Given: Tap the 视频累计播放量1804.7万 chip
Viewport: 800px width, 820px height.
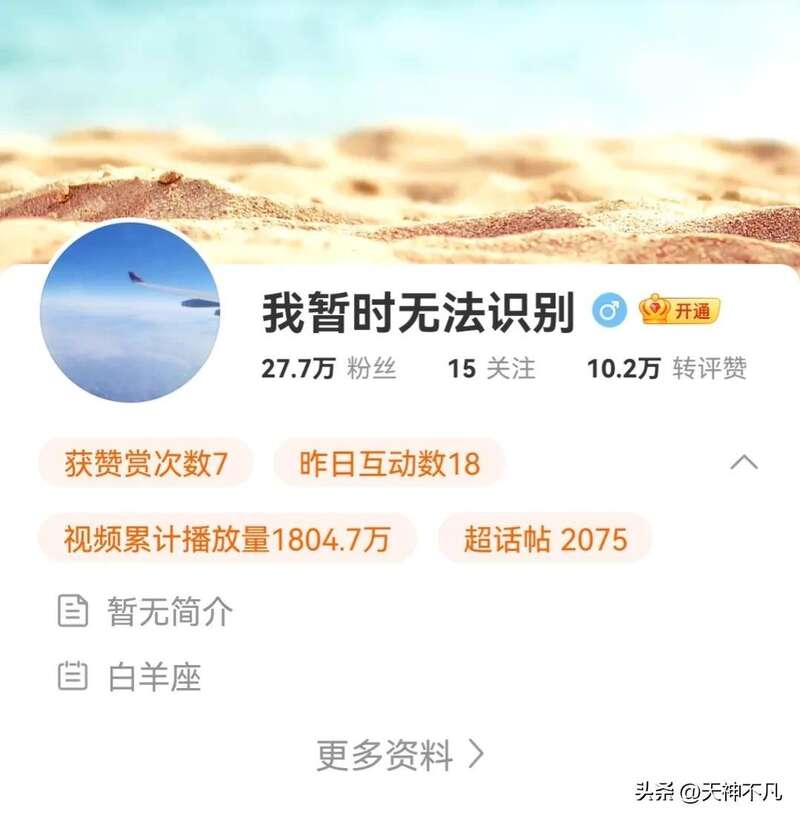Looking at the screenshot, I should tap(227, 540).
